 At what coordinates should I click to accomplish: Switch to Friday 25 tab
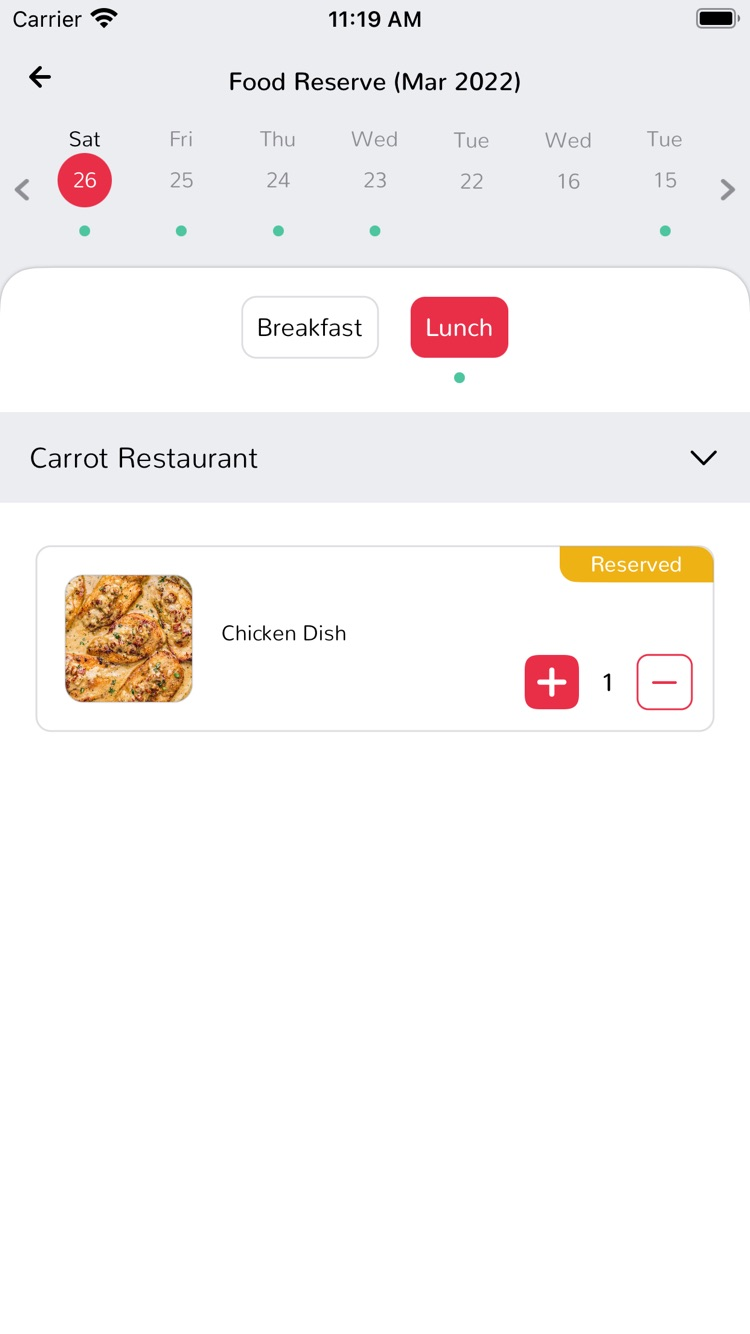click(x=181, y=181)
